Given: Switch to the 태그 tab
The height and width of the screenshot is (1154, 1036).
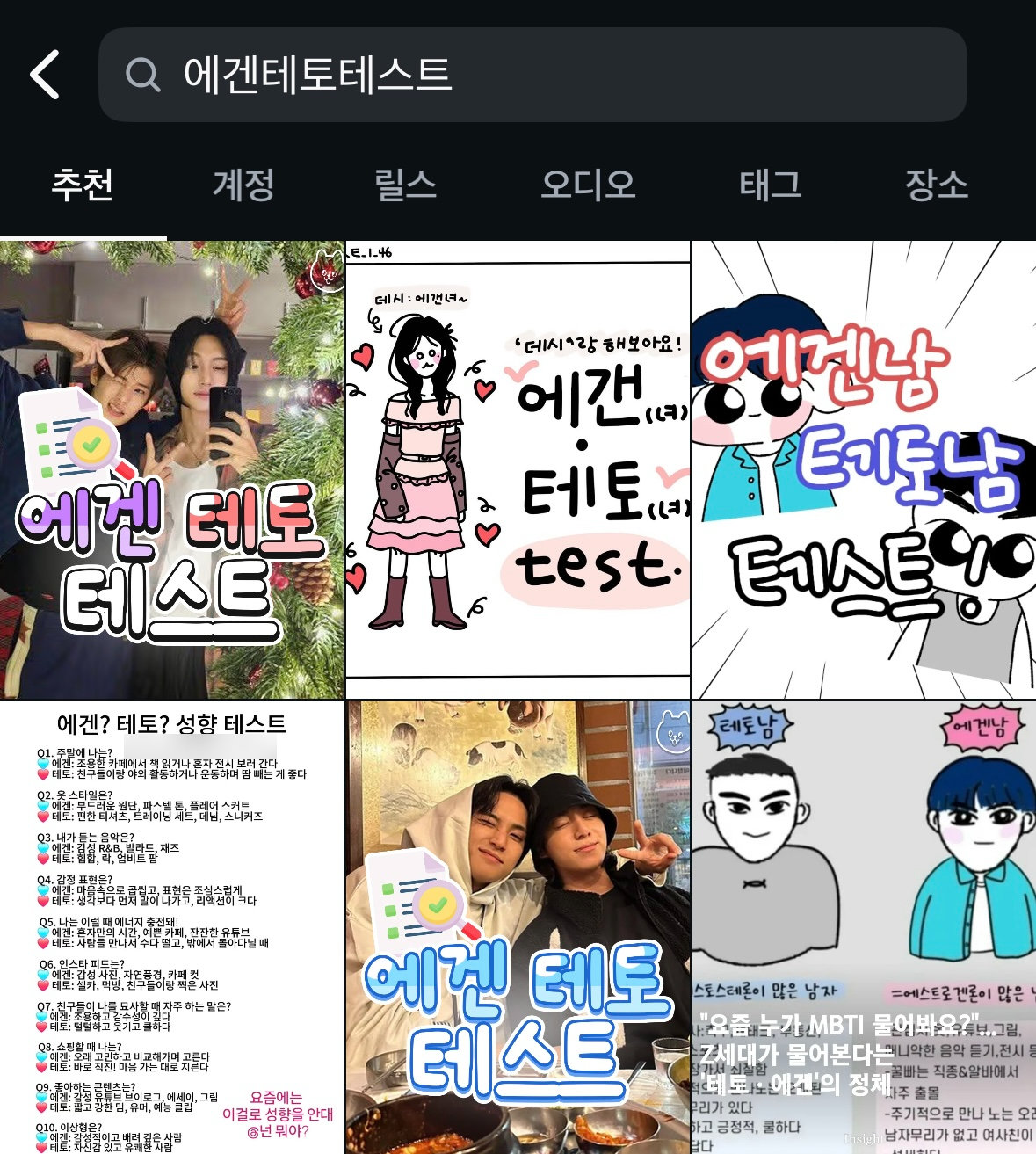Looking at the screenshot, I should pyautogui.click(x=770, y=185).
